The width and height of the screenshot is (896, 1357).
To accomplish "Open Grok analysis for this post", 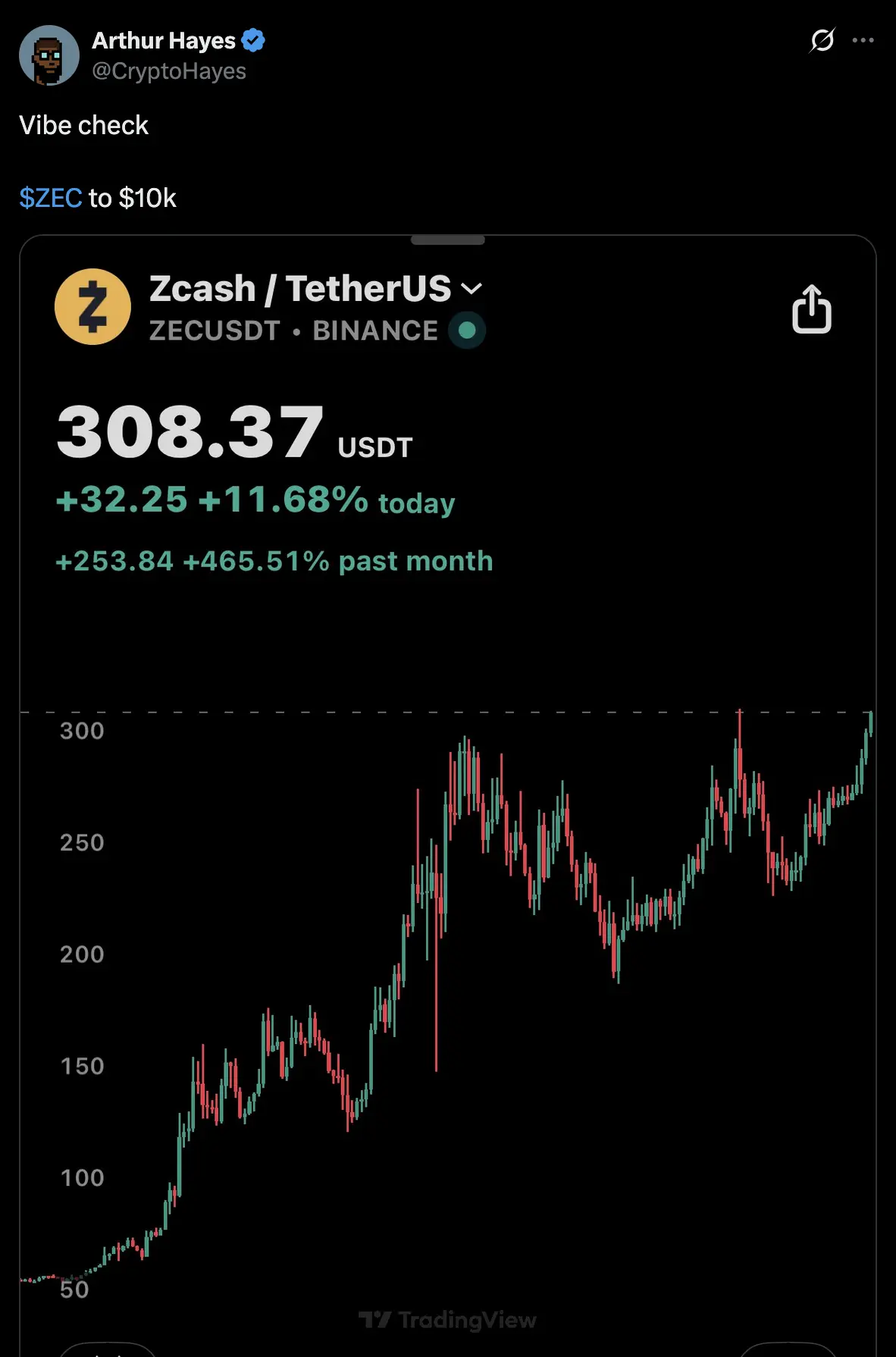I will tap(820, 41).
